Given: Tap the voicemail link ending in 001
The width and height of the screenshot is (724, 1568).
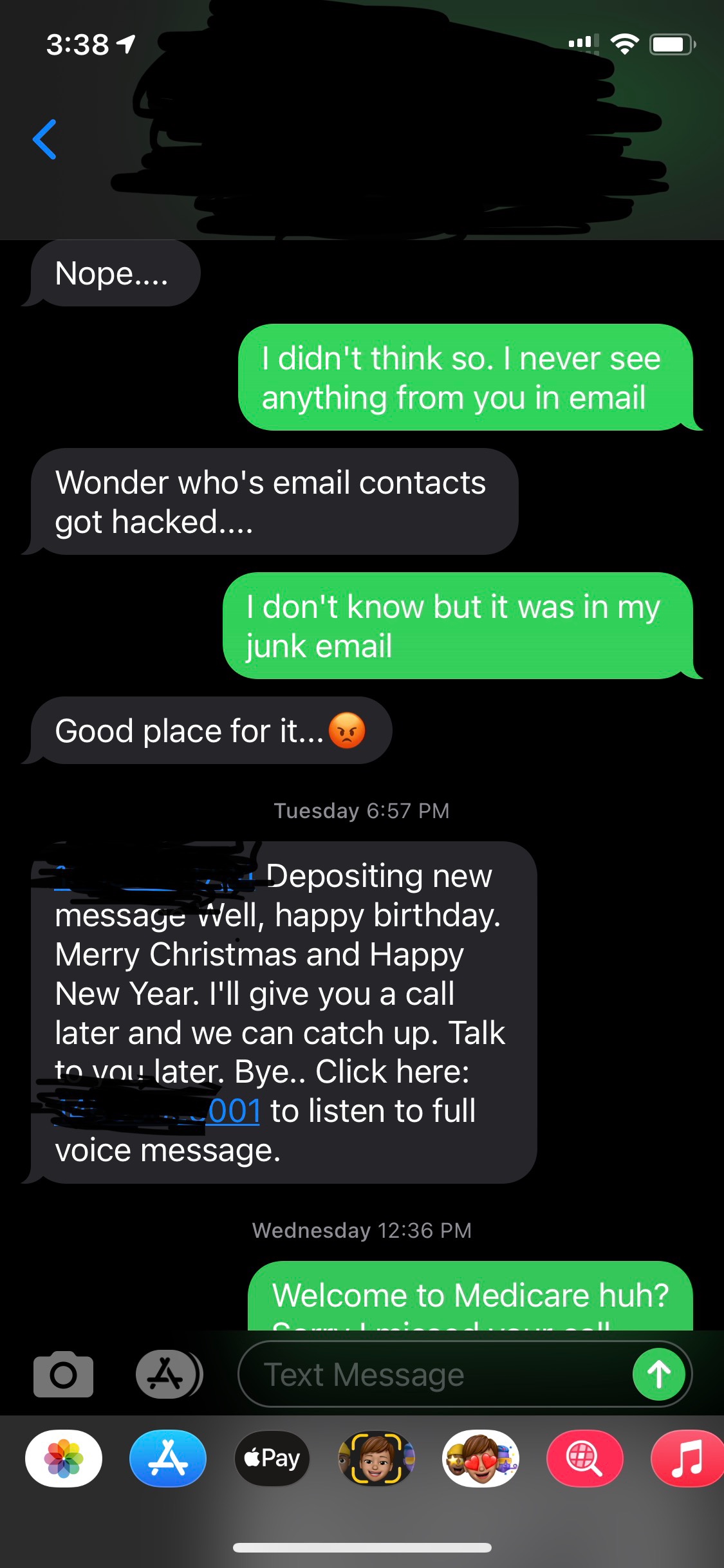Looking at the screenshot, I should (x=233, y=1112).
